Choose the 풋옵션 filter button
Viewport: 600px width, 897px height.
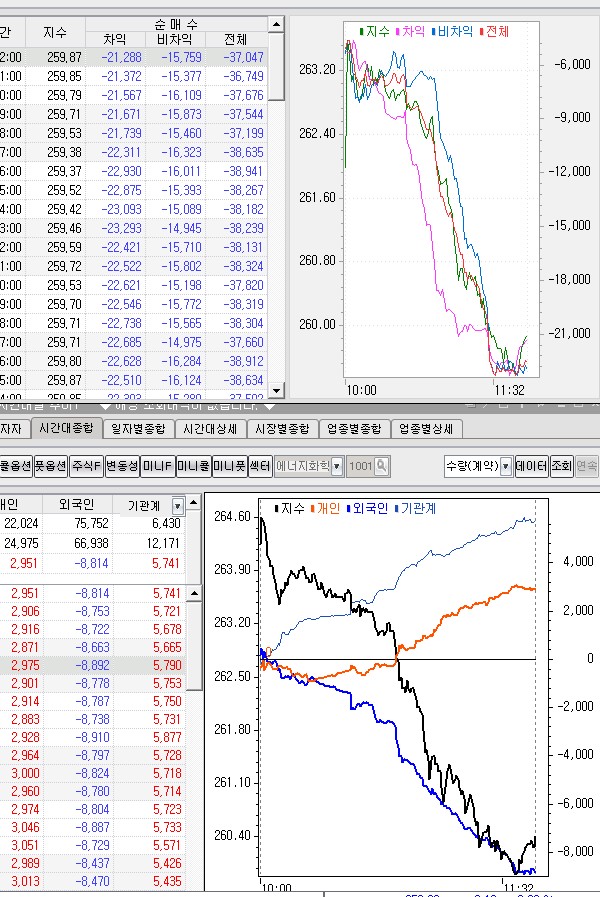[50, 466]
